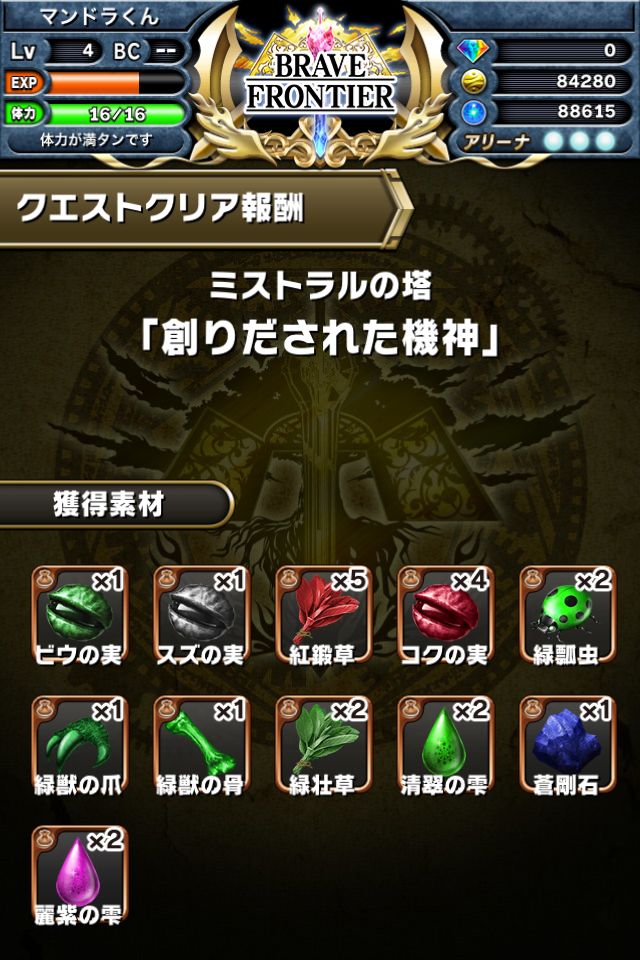Open the 緑獣の骨 bone item
Screen dimensions: 640x960
(200, 742)
